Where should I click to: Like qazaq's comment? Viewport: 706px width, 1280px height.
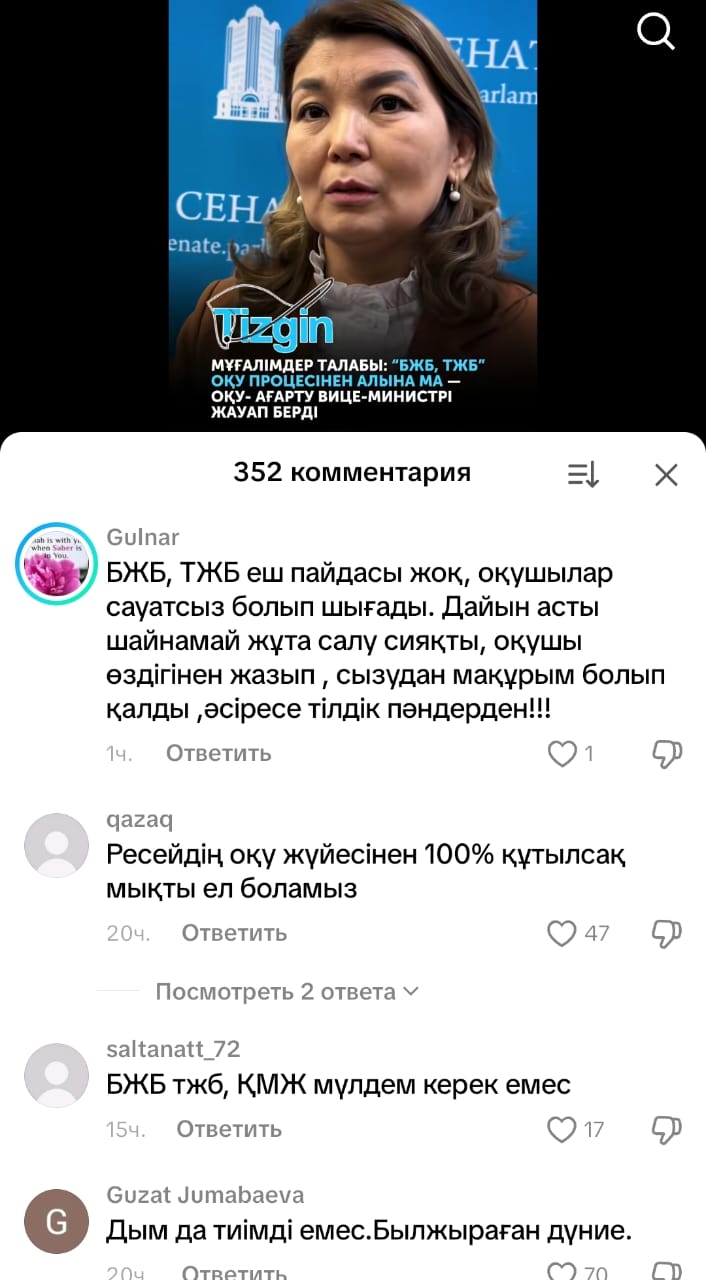coord(563,934)
